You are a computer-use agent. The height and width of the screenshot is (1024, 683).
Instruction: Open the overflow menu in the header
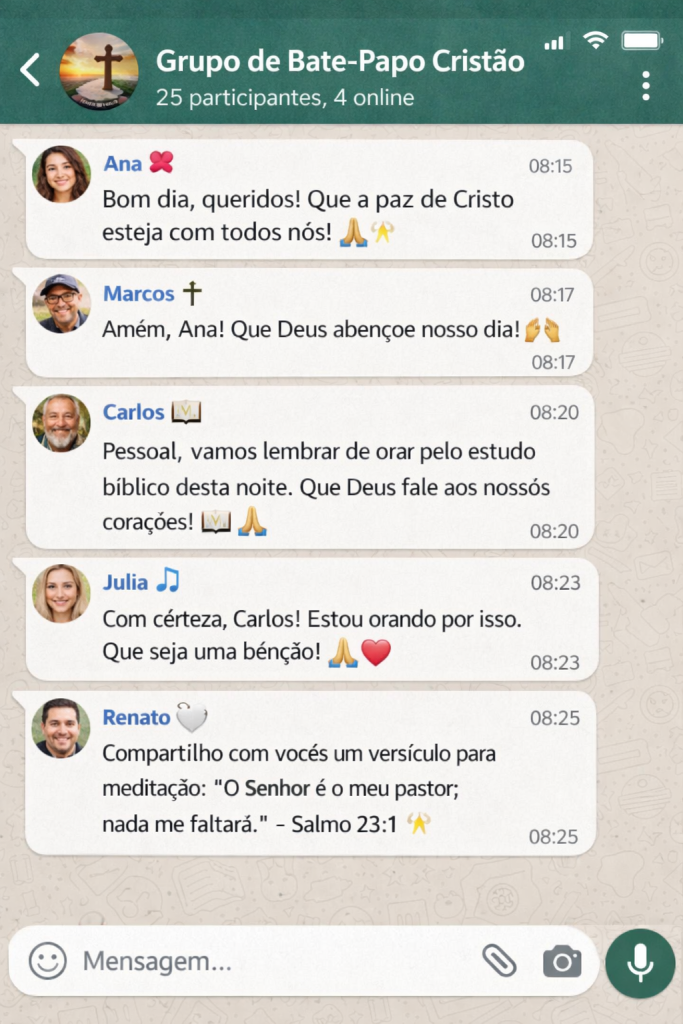646,86
